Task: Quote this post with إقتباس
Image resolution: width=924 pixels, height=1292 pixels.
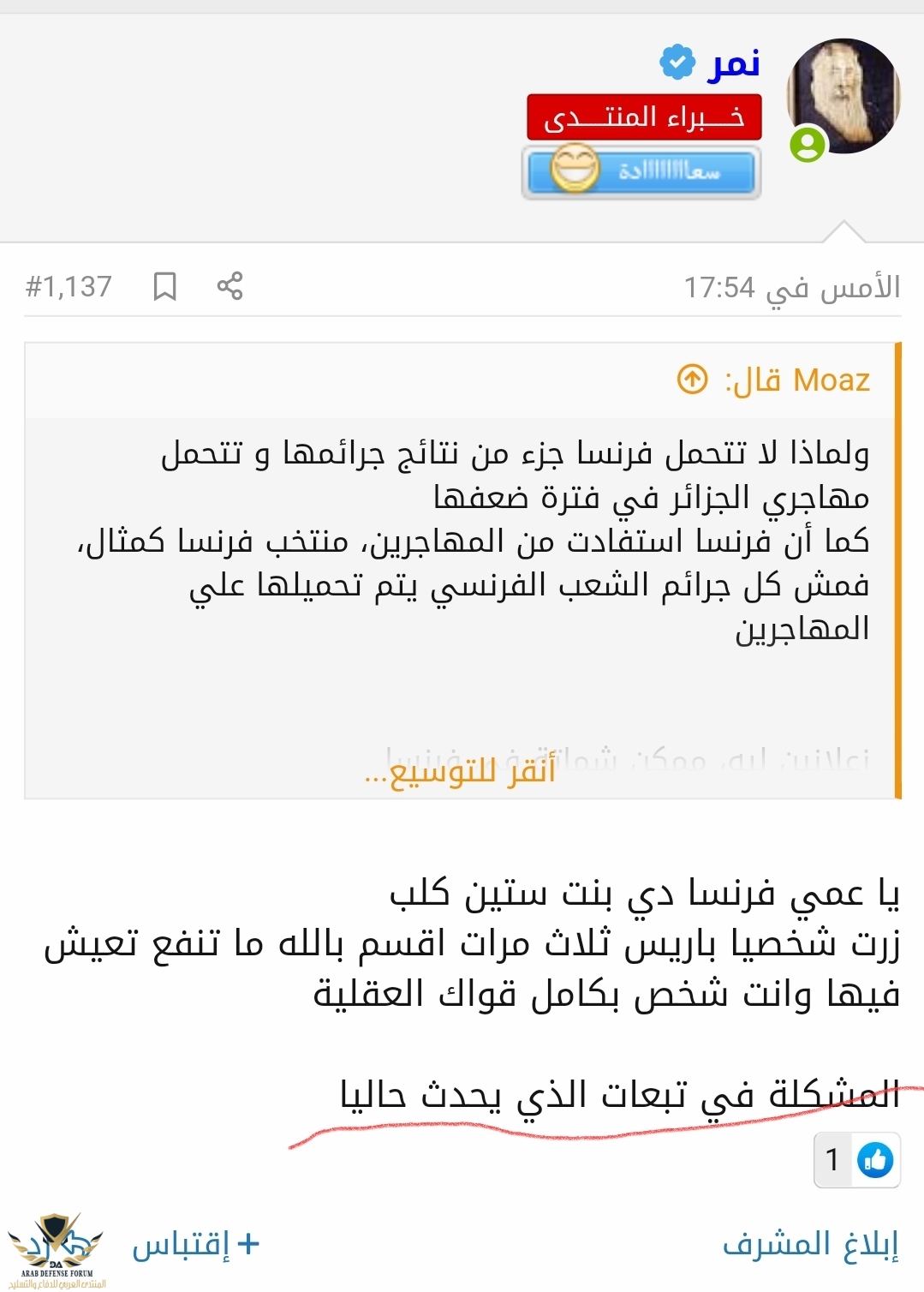Action: tap(195, 1244)
